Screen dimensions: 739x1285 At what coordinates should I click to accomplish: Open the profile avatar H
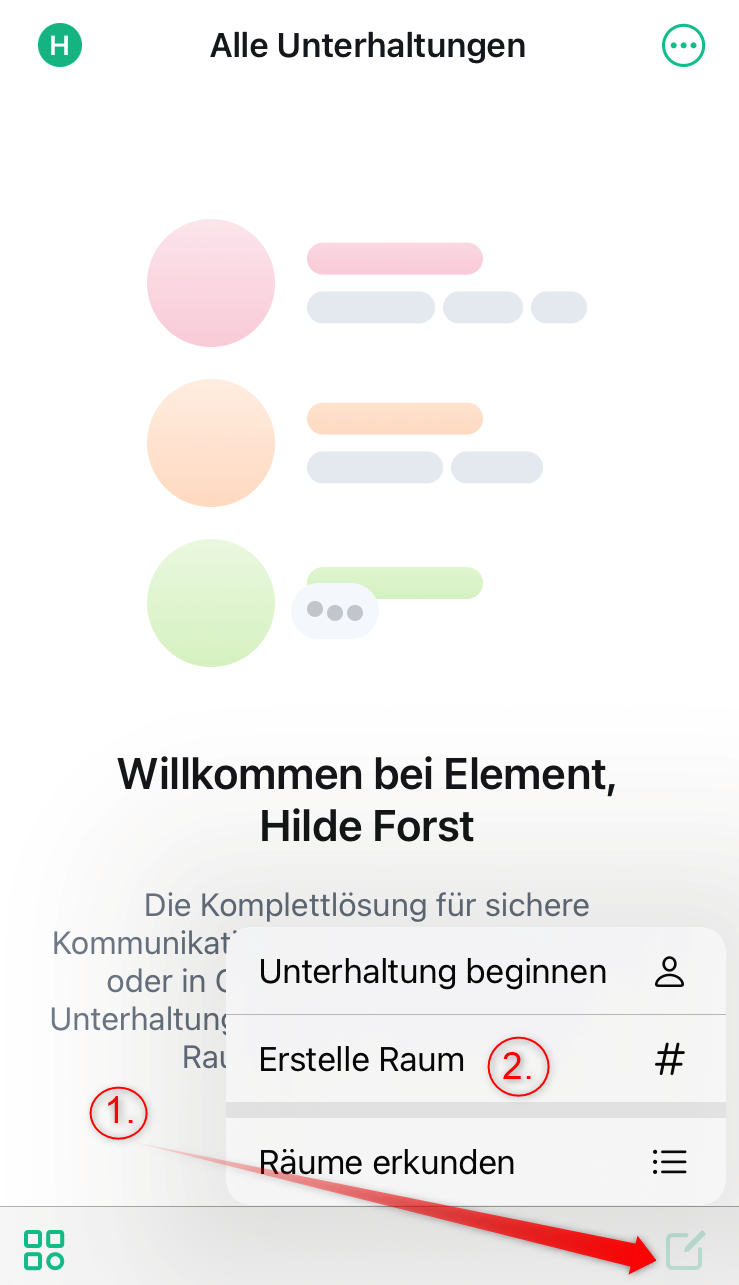click(60, 45)
